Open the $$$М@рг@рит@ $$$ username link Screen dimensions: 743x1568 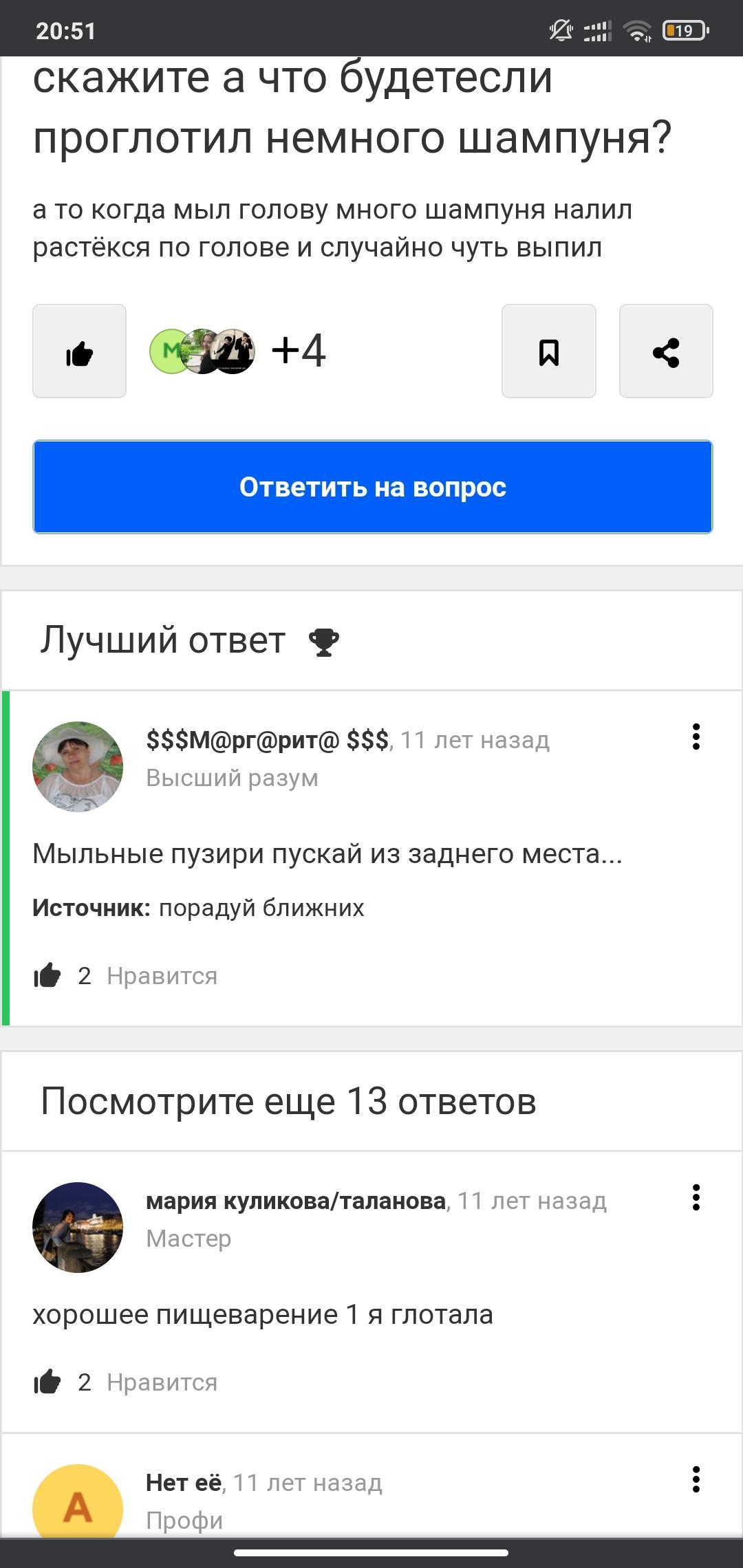click(x=268, y=740)
